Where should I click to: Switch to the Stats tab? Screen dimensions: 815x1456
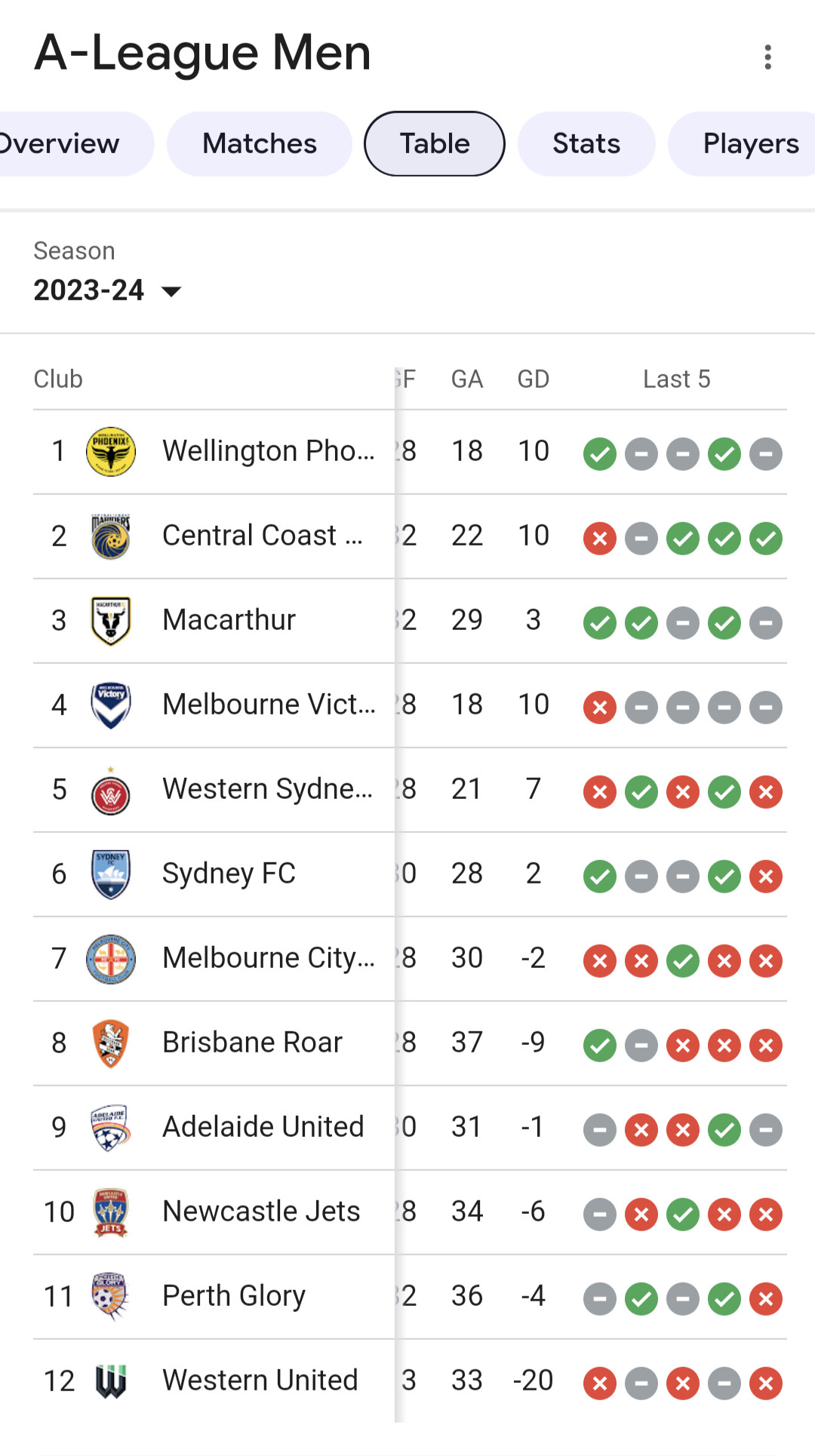586,144
